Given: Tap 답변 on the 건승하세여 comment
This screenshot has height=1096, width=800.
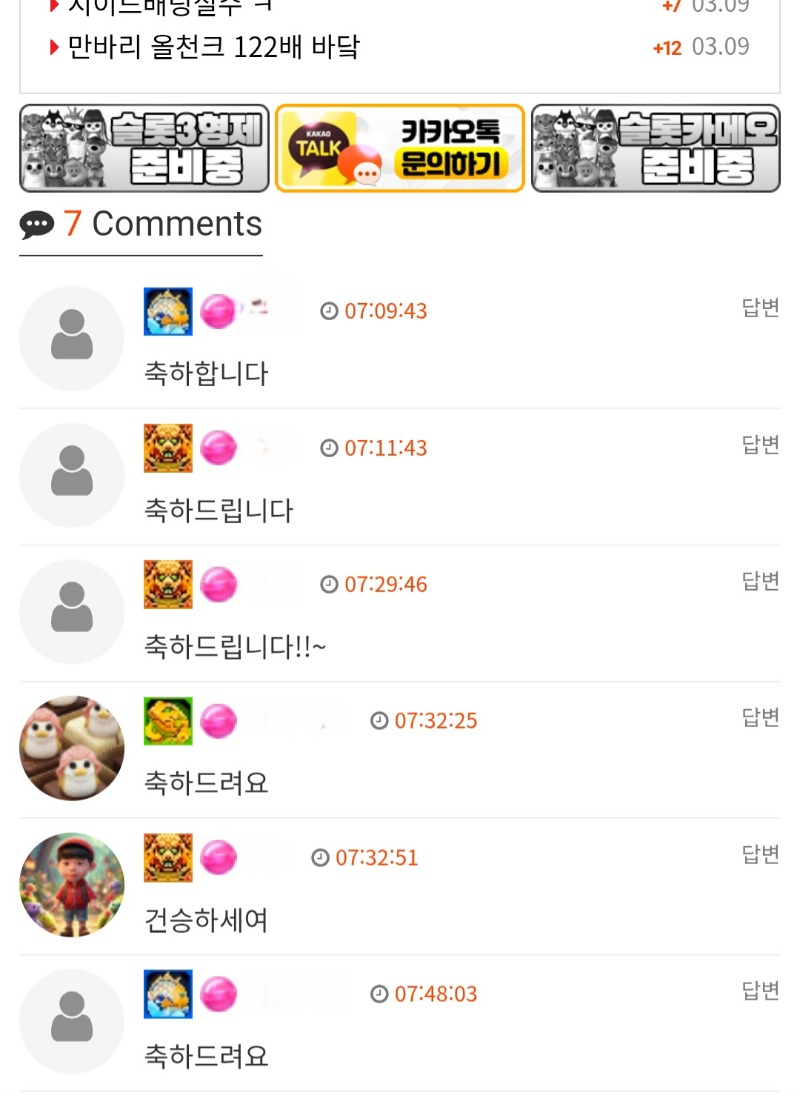Looking at the screenshot, I should (x=760, y=854).
